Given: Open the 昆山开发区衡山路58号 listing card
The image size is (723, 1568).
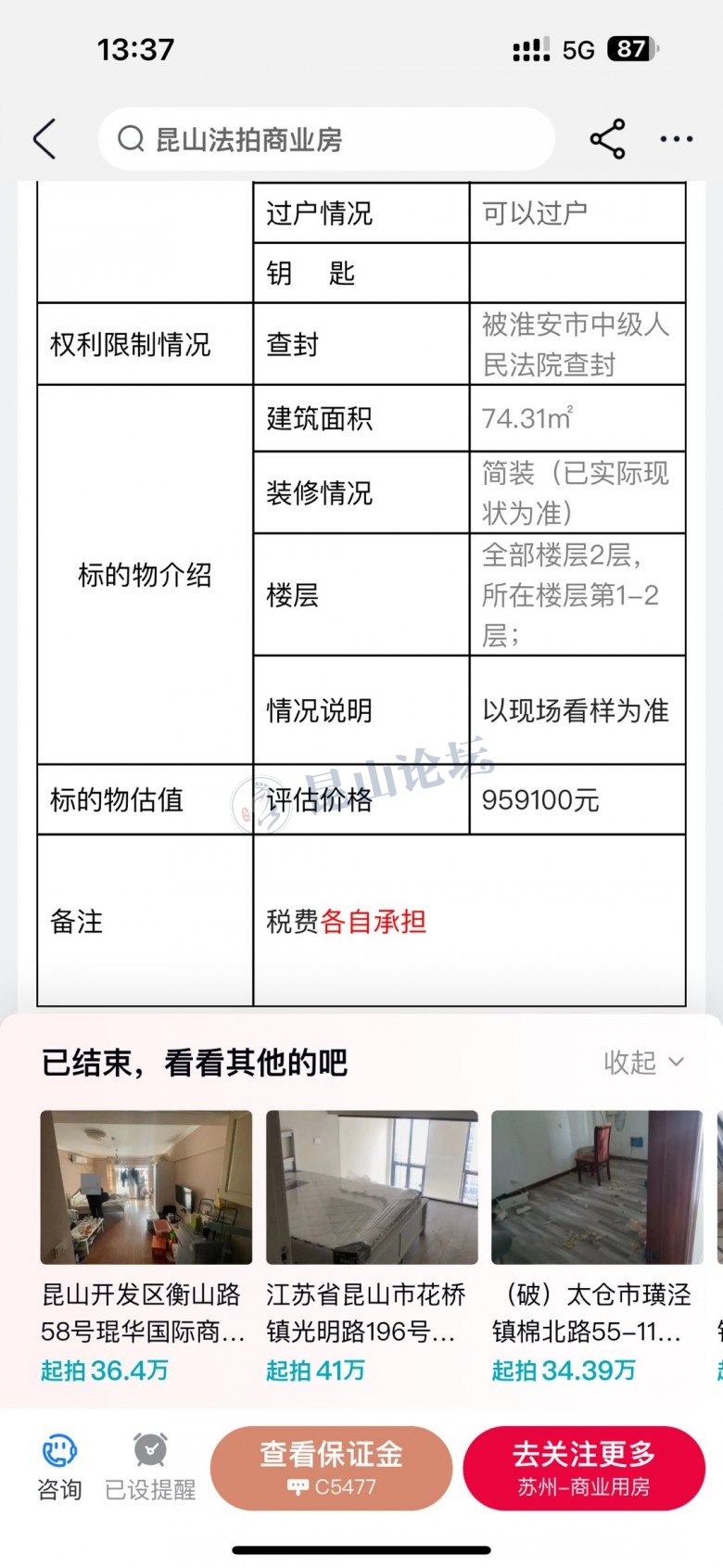Looking at the screenshot, I should coord(146,1244).
